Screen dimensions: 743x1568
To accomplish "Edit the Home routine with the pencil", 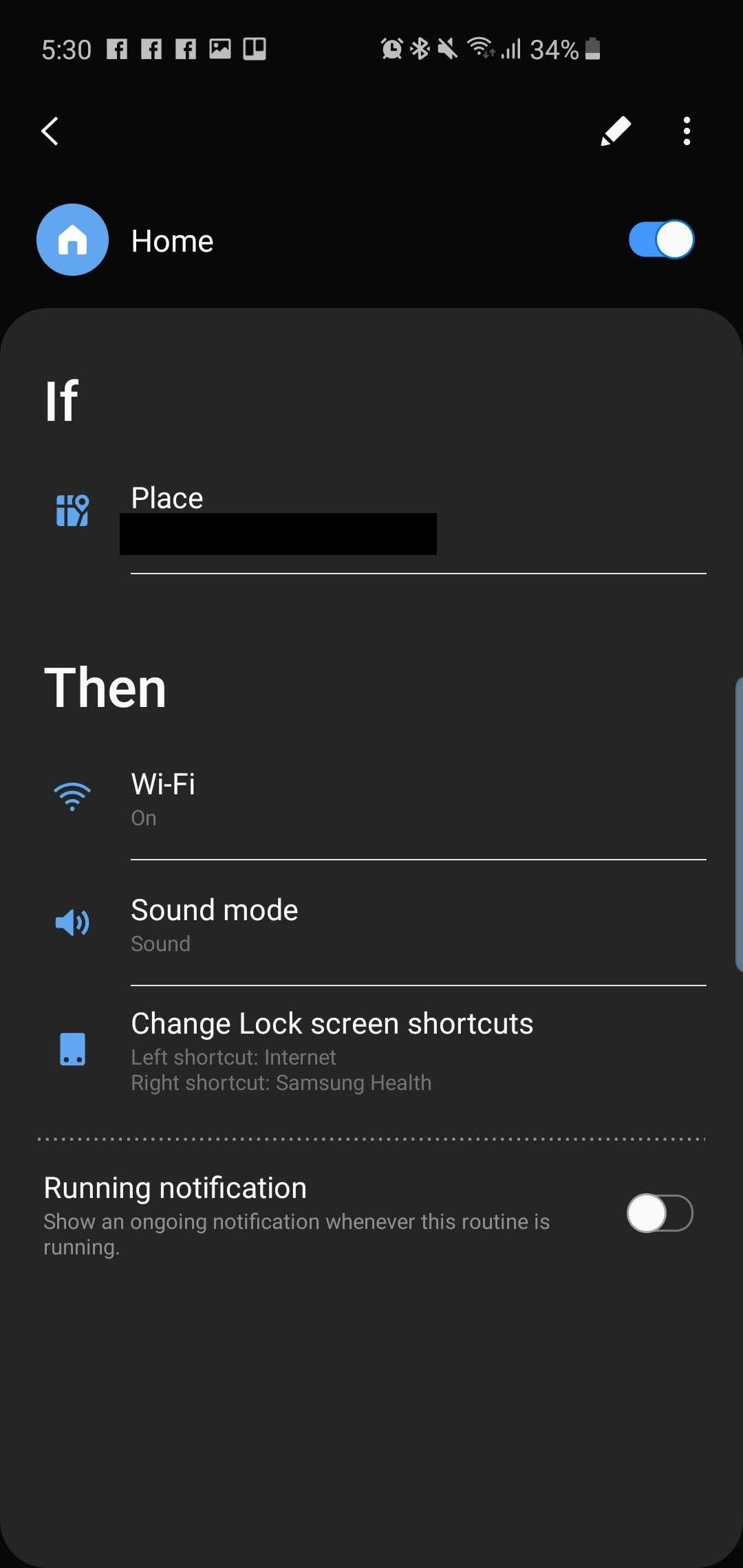I will [x=616, y=131].
